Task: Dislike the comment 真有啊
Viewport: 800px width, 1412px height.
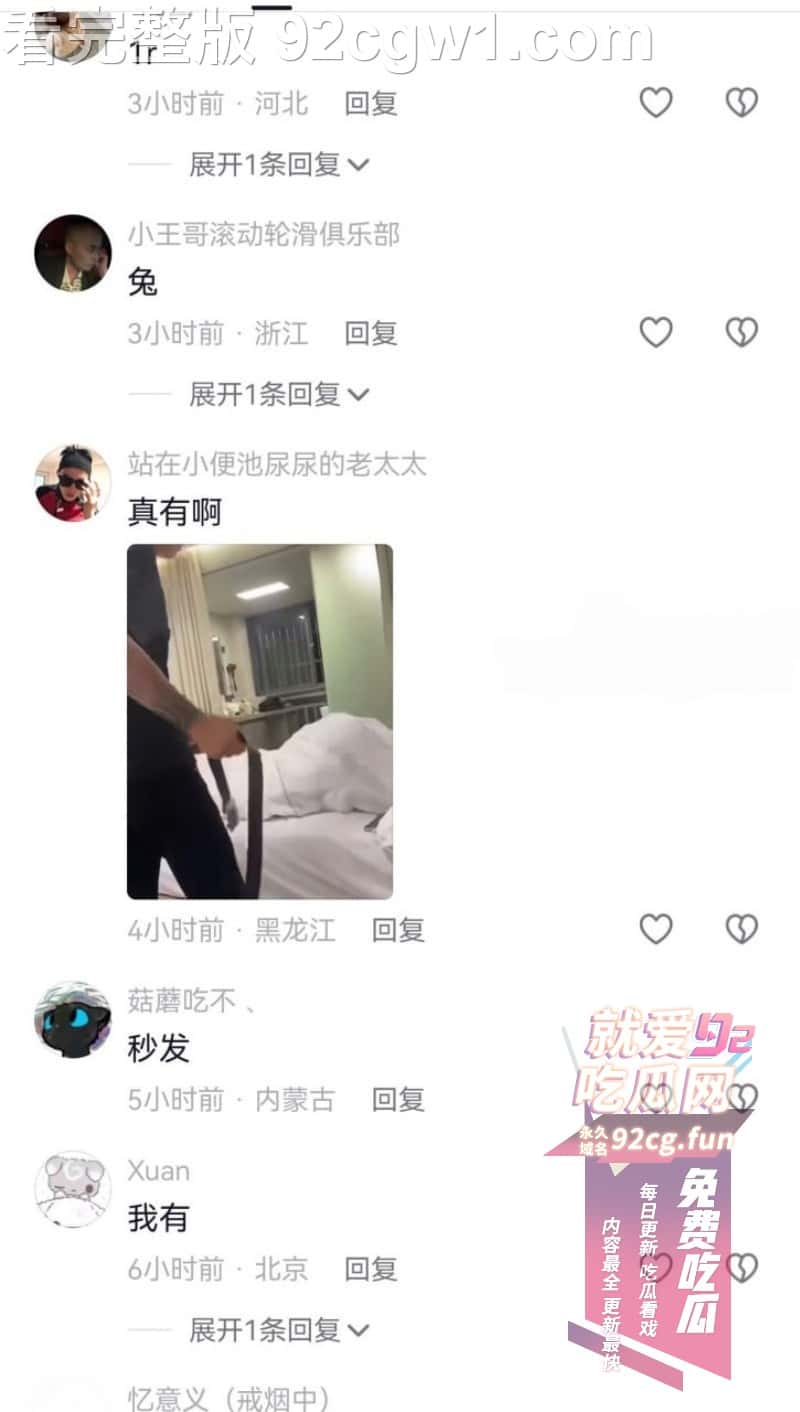Action: 741,929
